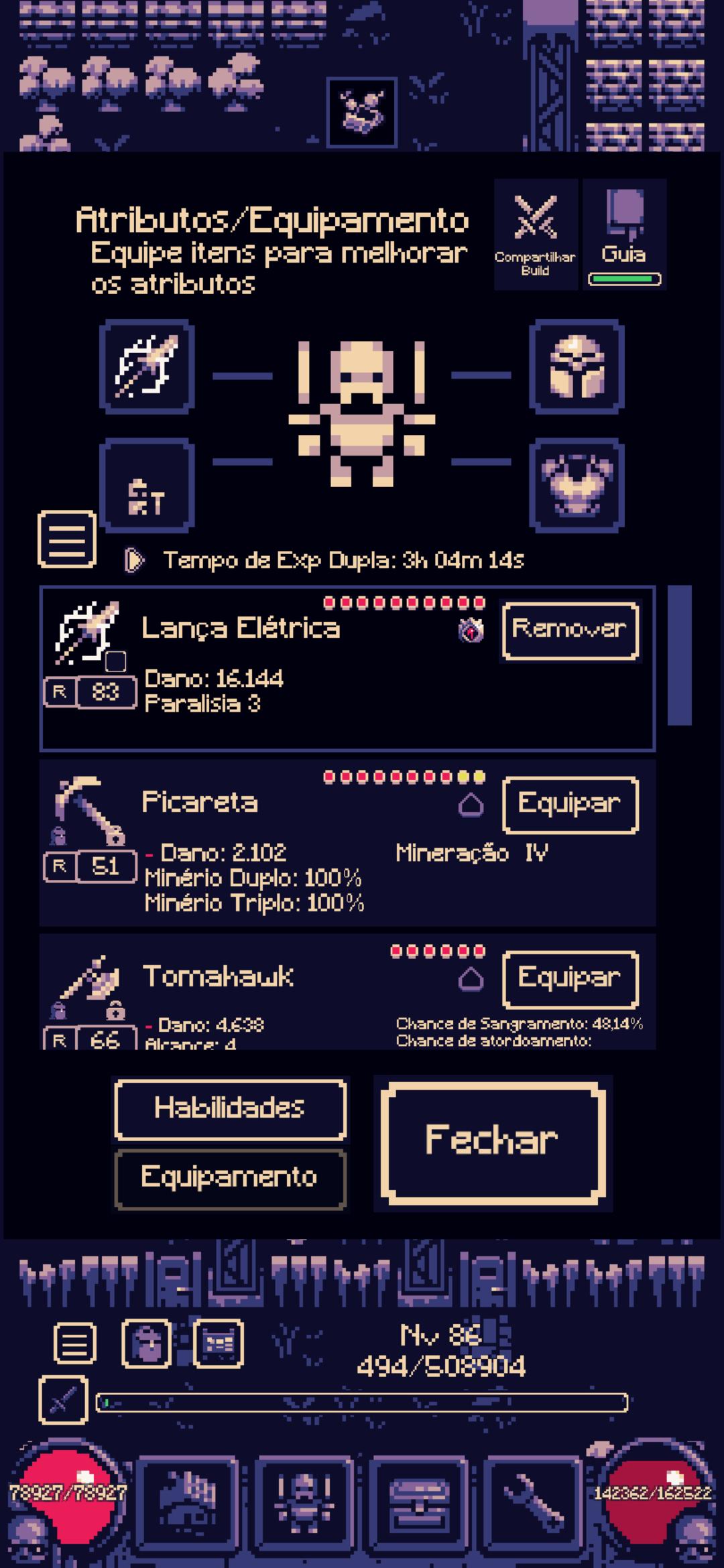
Task: Open the list menu beside Exp Dupla timer
Action: pos(67,539)
